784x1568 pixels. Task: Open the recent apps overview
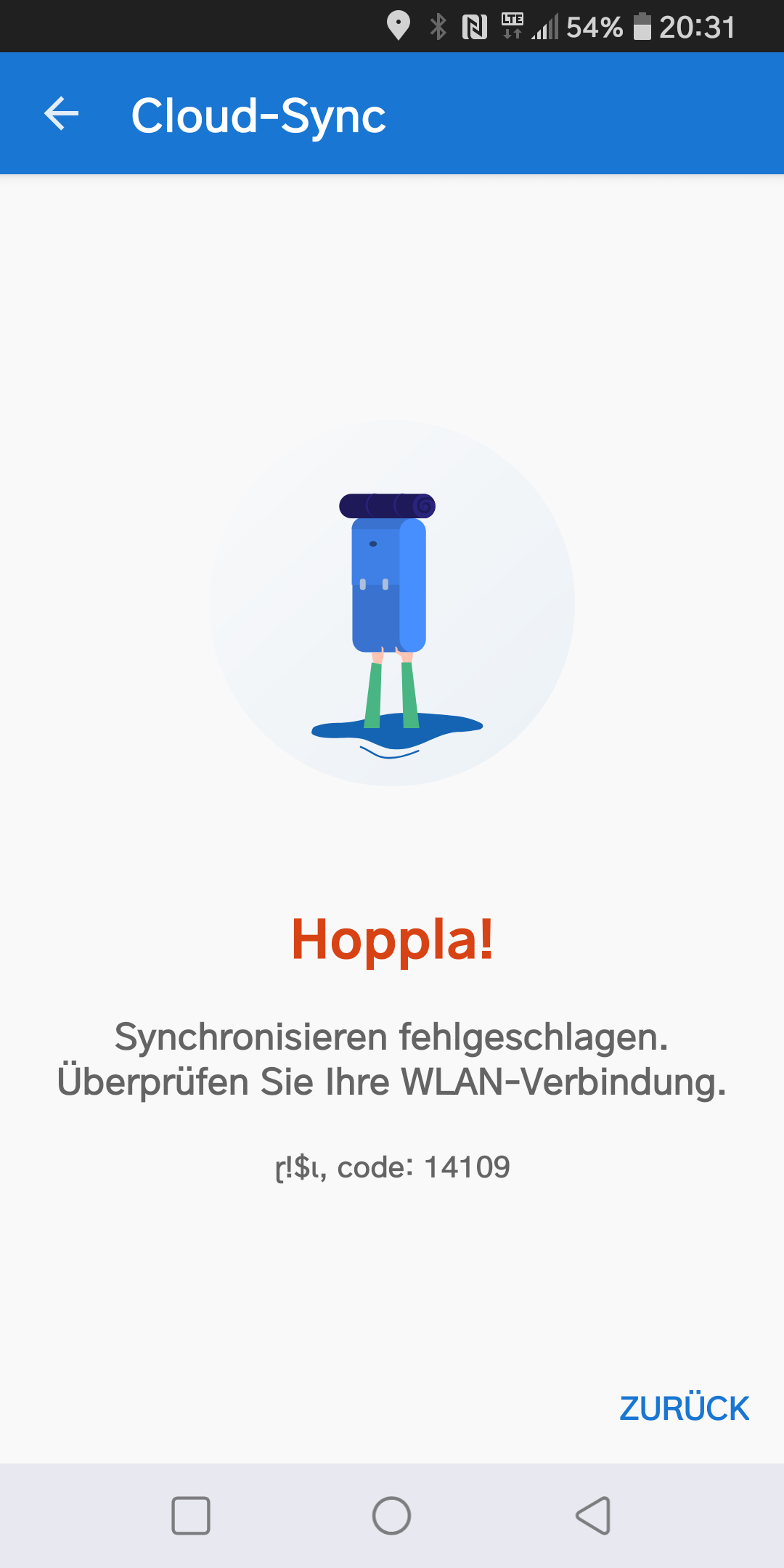[x=191, y=1516]
